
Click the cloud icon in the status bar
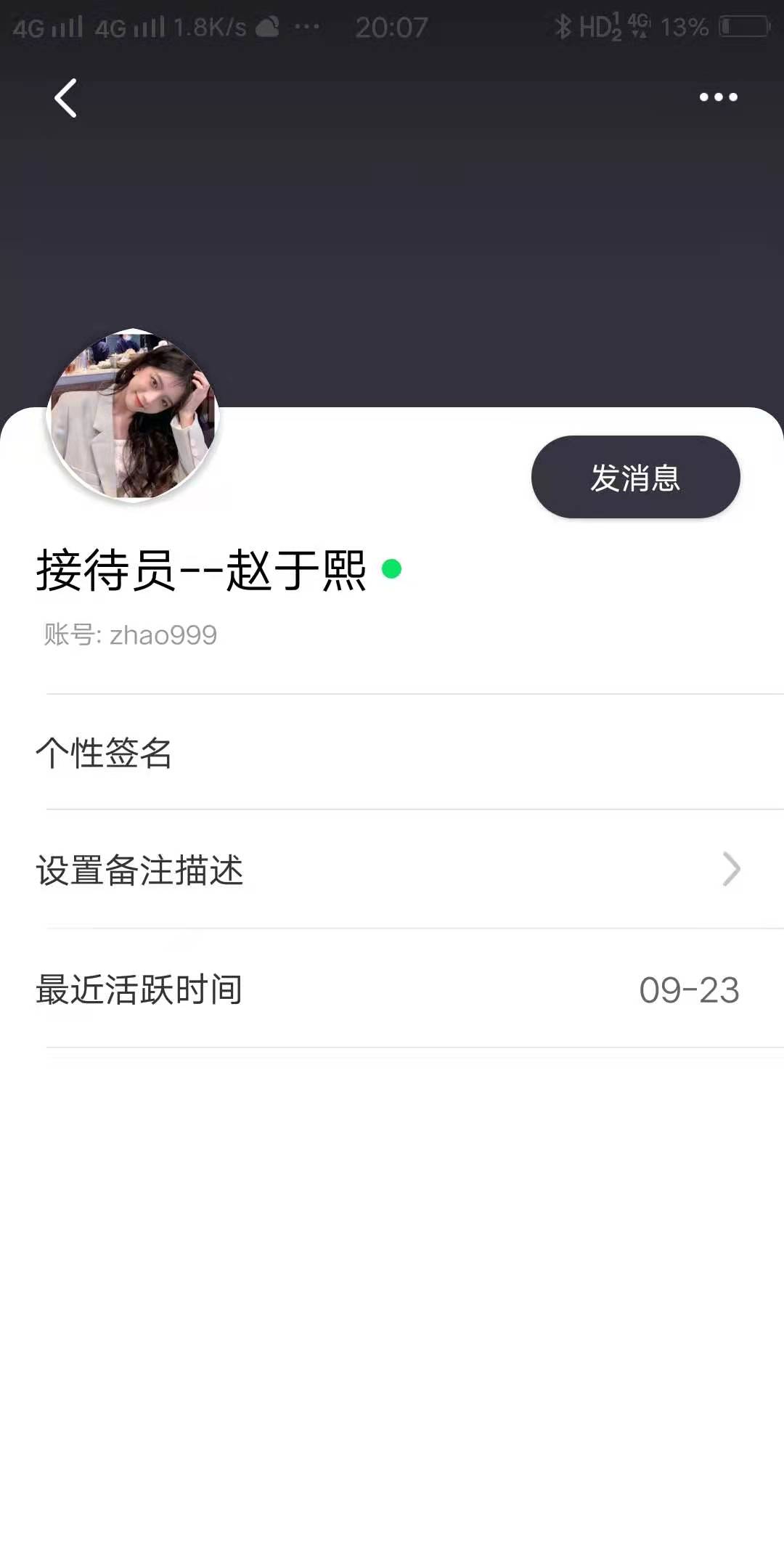point(265,25)
